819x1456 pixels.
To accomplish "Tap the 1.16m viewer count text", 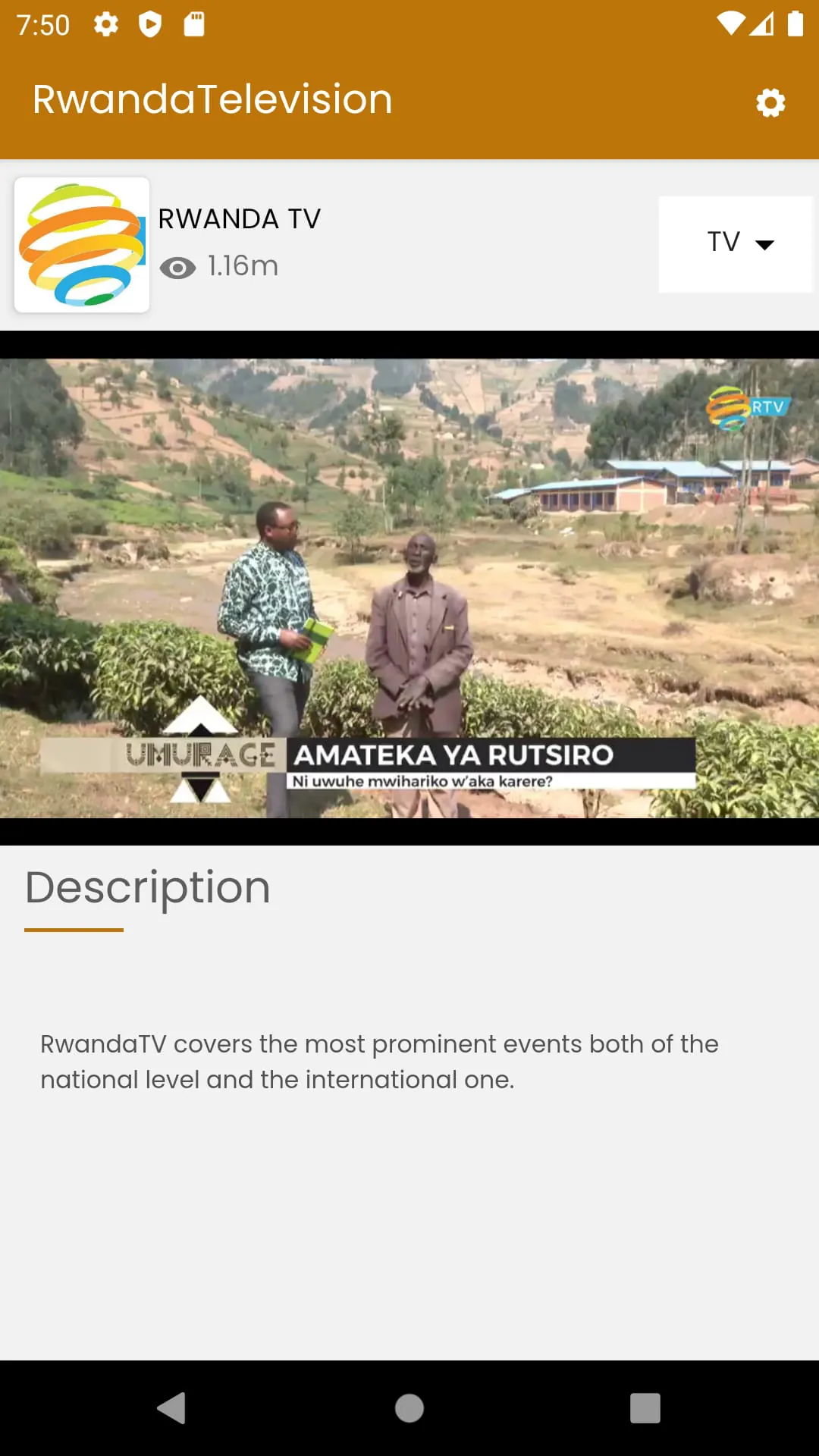I will (x=241, y=266).
